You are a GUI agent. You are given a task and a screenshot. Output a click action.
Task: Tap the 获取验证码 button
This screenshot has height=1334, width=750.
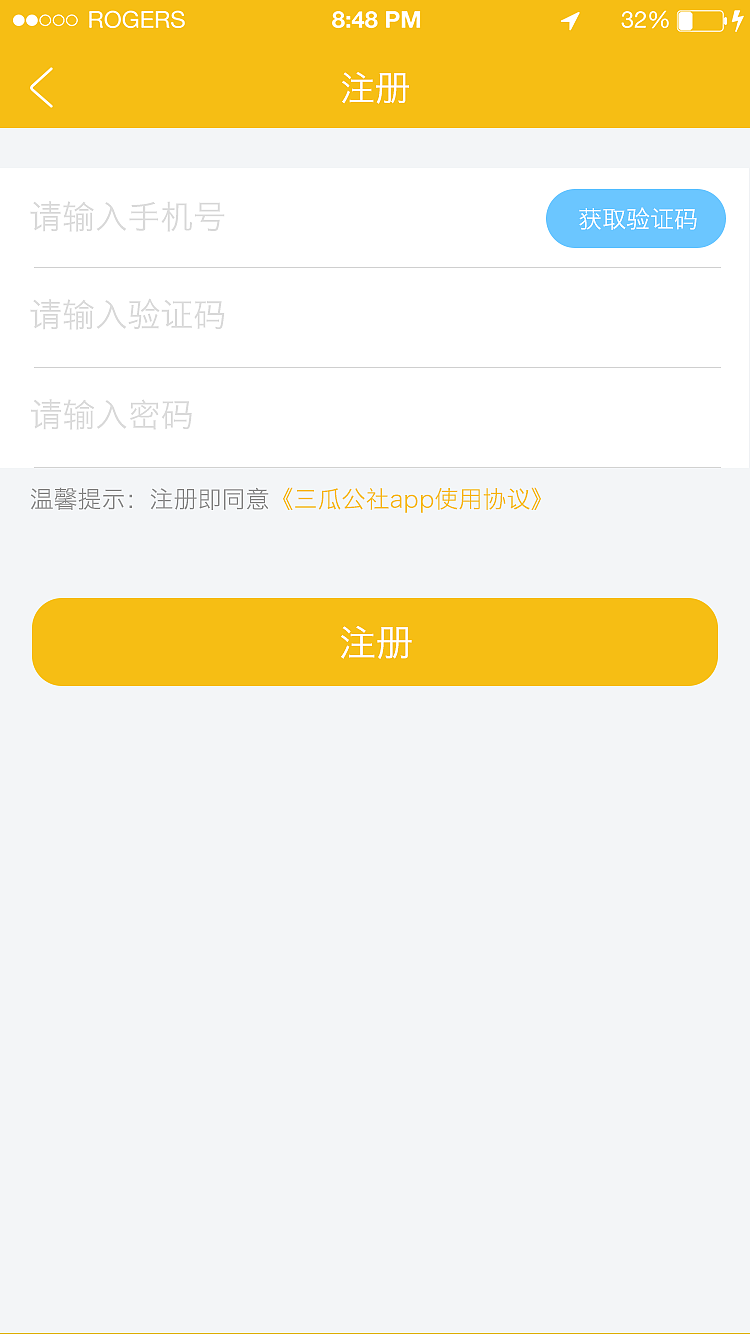[x=636, y=219]
